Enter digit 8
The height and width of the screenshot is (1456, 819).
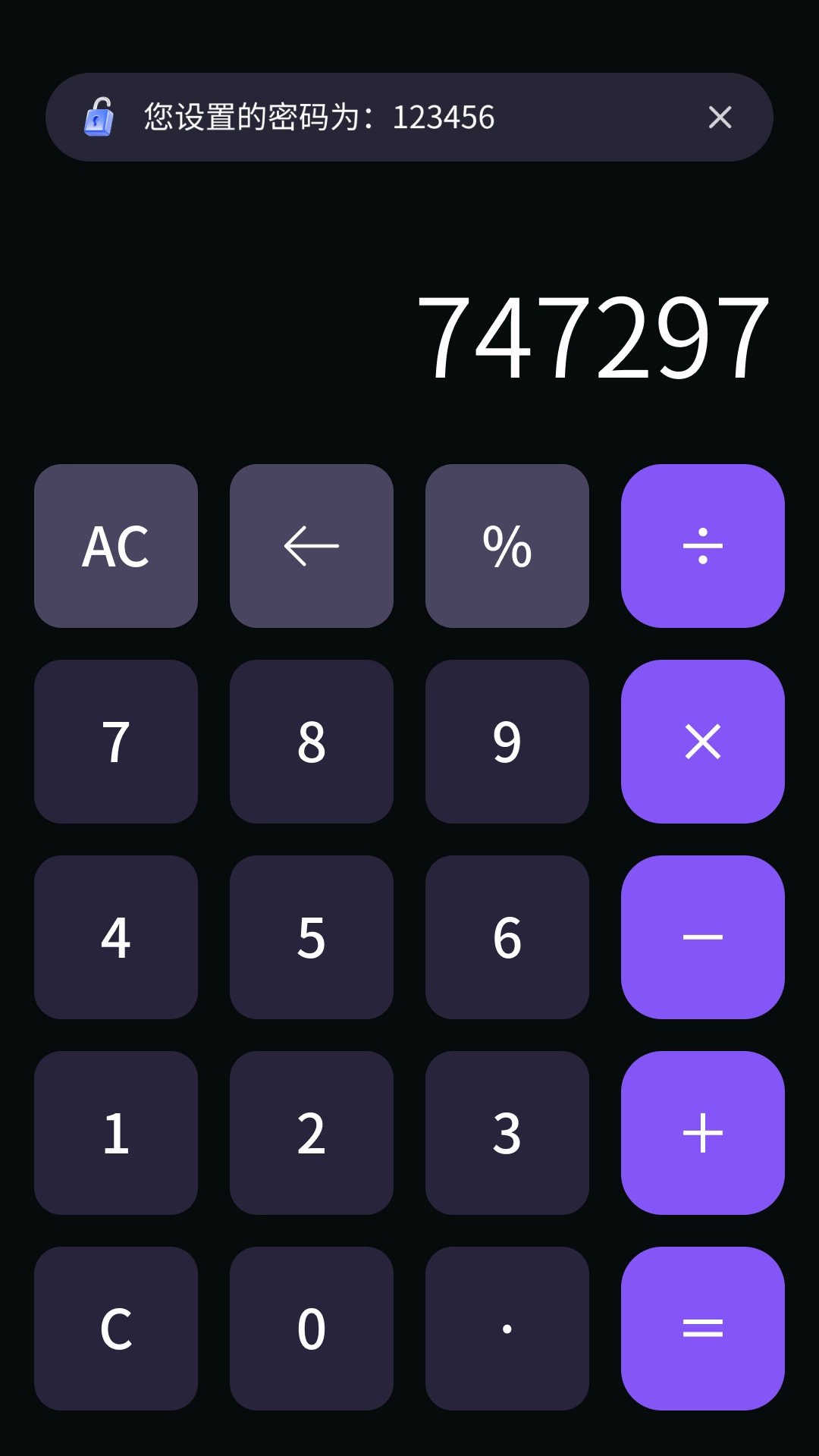tap(312, 742)
